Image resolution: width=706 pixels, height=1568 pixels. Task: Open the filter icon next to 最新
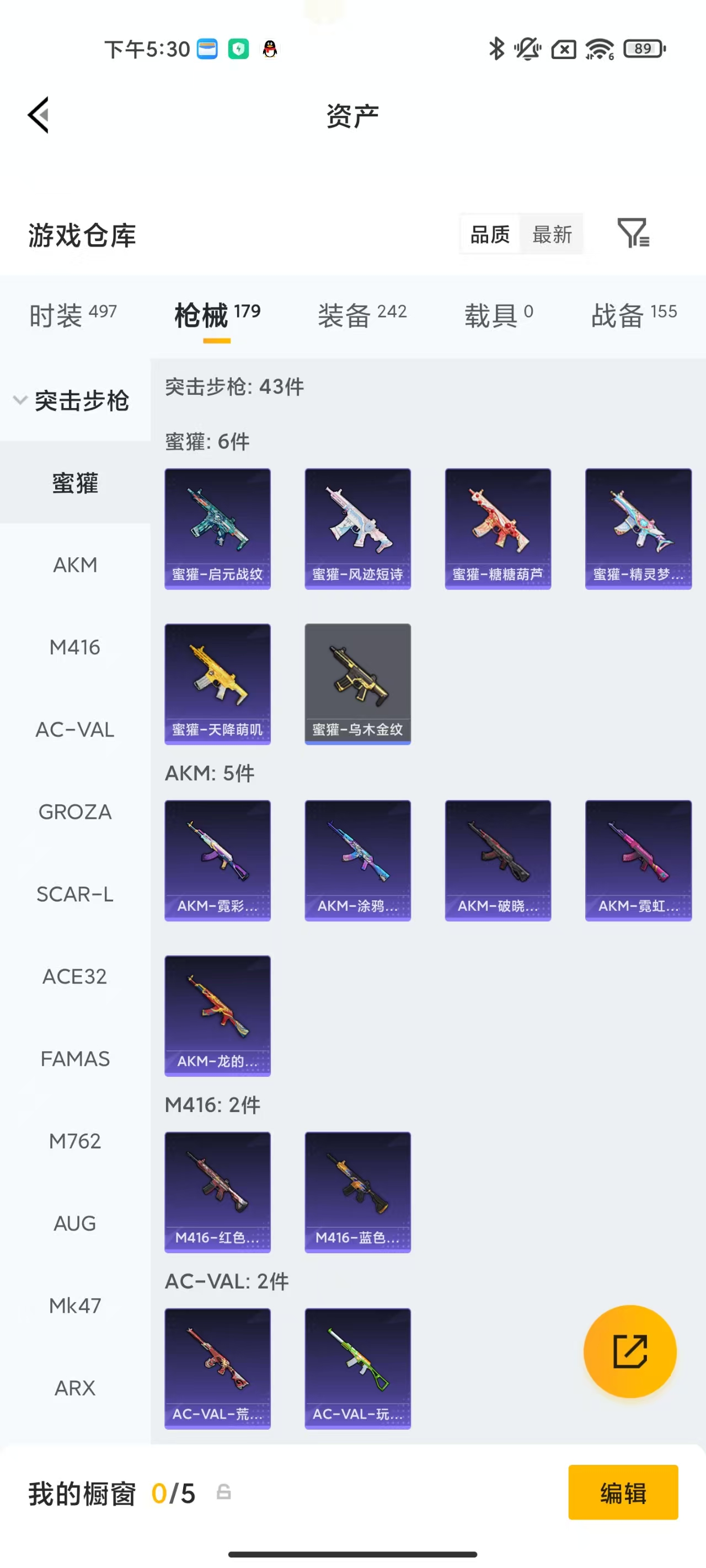click(633, 233)
